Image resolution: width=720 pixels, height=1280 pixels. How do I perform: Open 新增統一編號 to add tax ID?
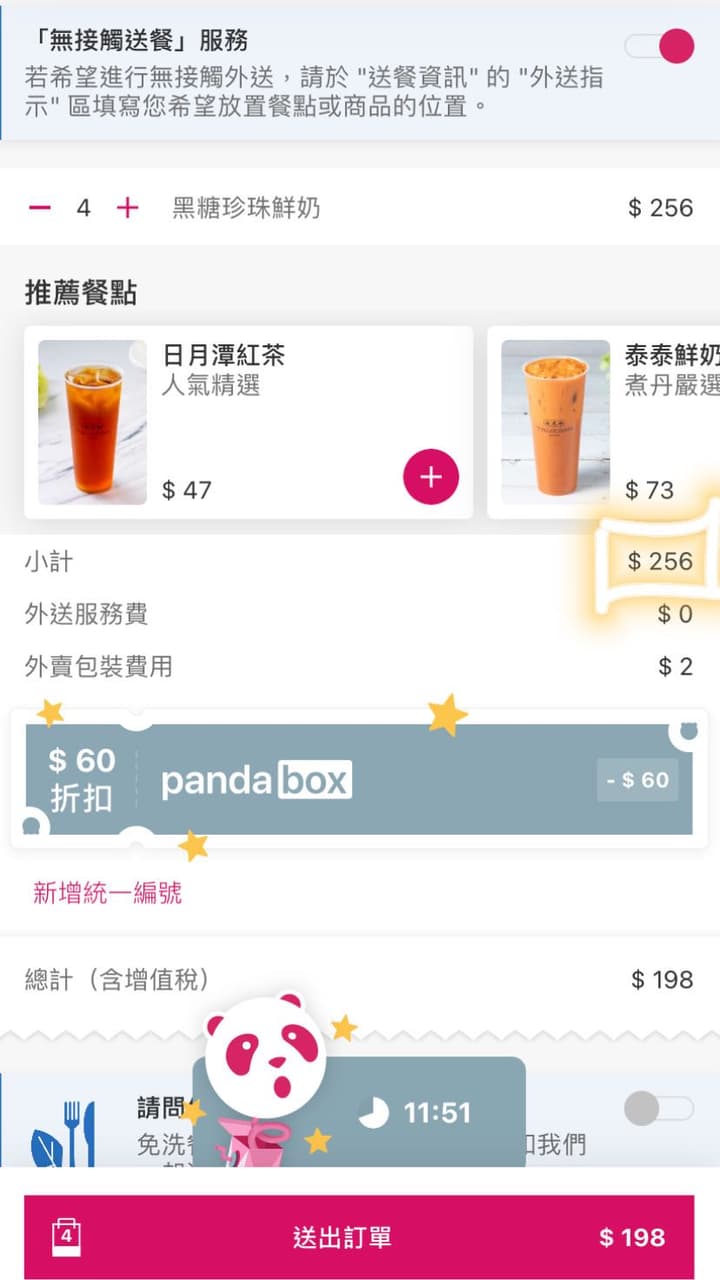pos(104,893)
